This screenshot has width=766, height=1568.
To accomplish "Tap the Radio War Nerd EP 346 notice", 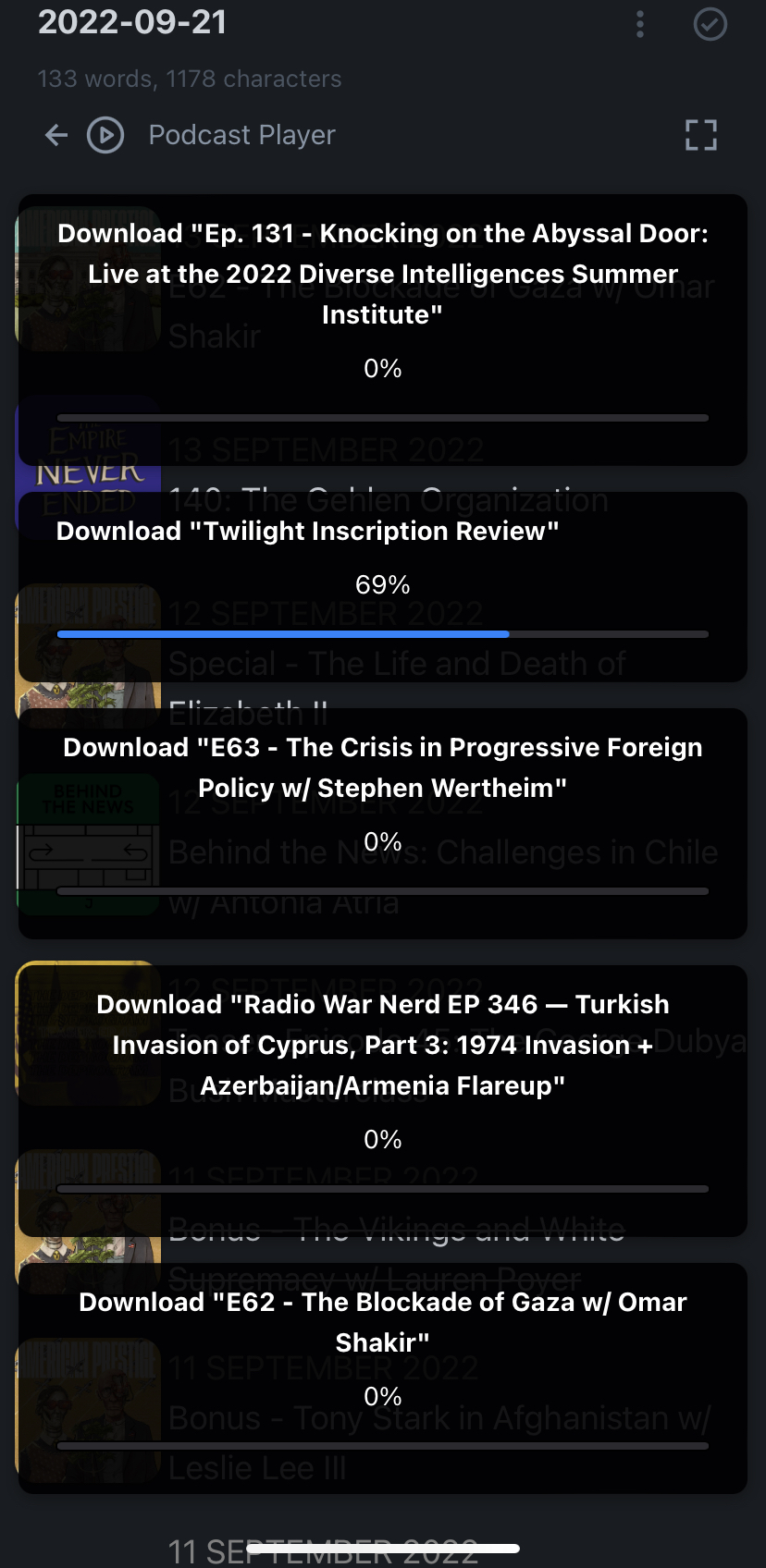I will coord(383,1101).
